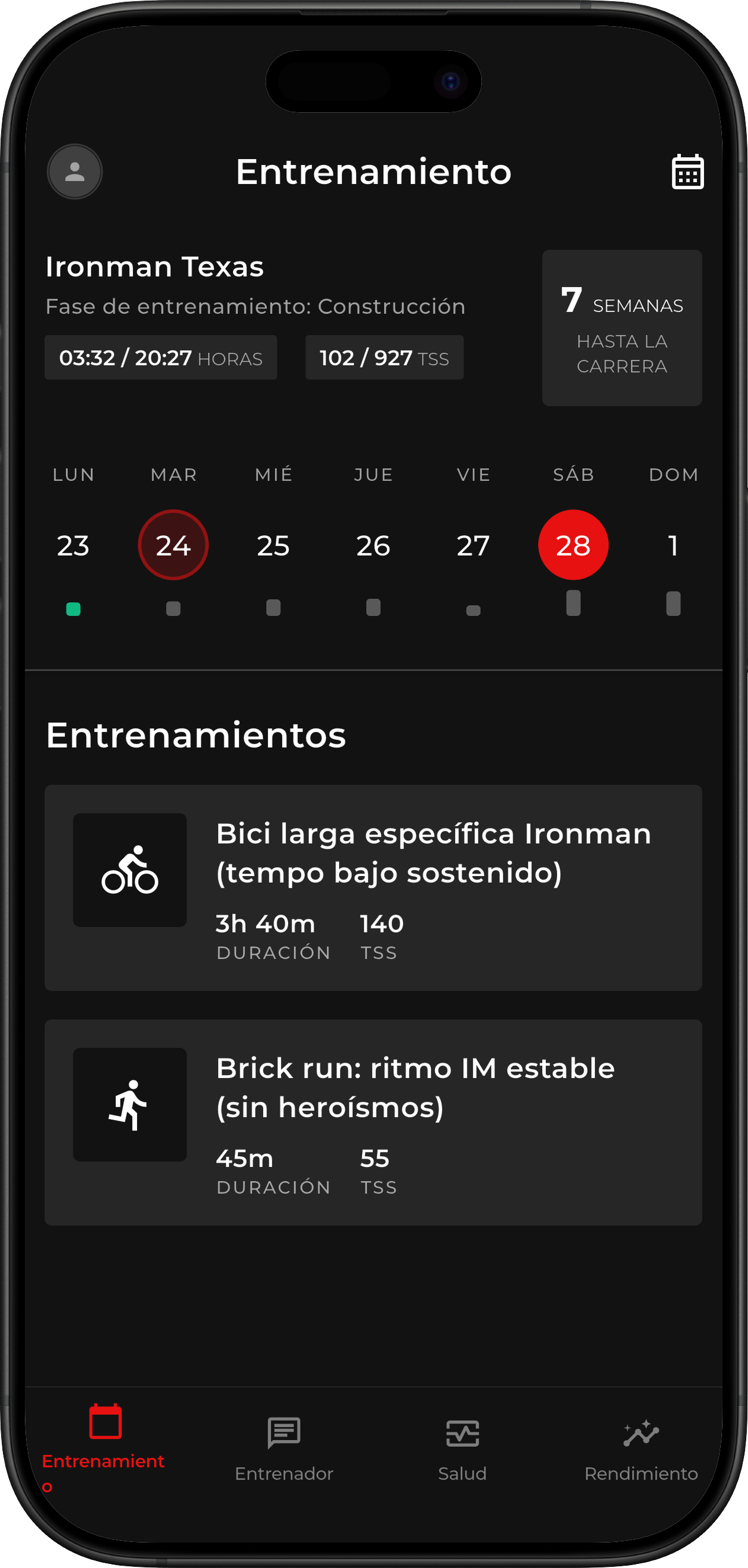This screenshot has width=748, height=1568.
Task: Go to the Salud tab
Action: click(462, 1448)
